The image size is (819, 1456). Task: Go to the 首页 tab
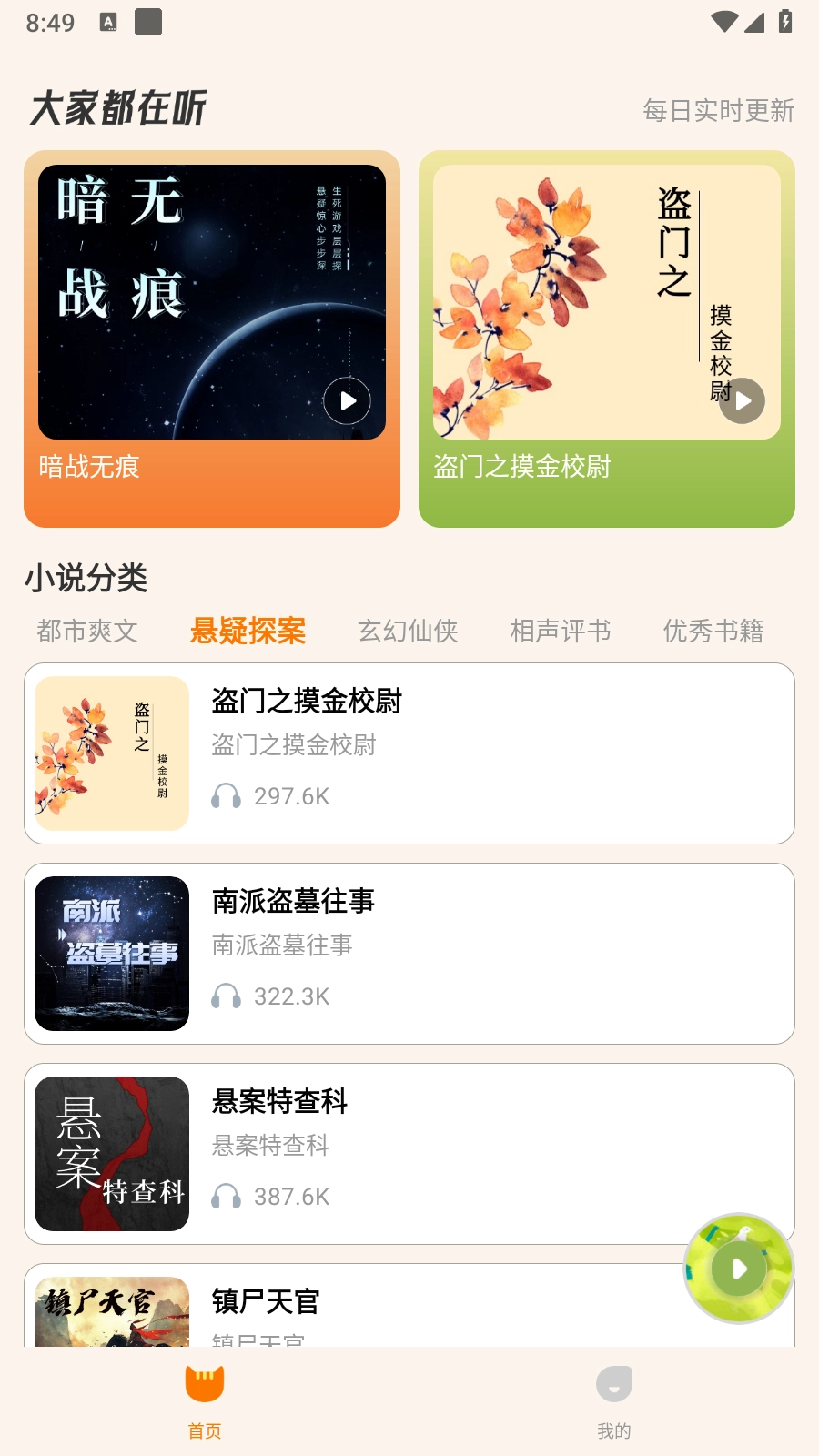205,1401
